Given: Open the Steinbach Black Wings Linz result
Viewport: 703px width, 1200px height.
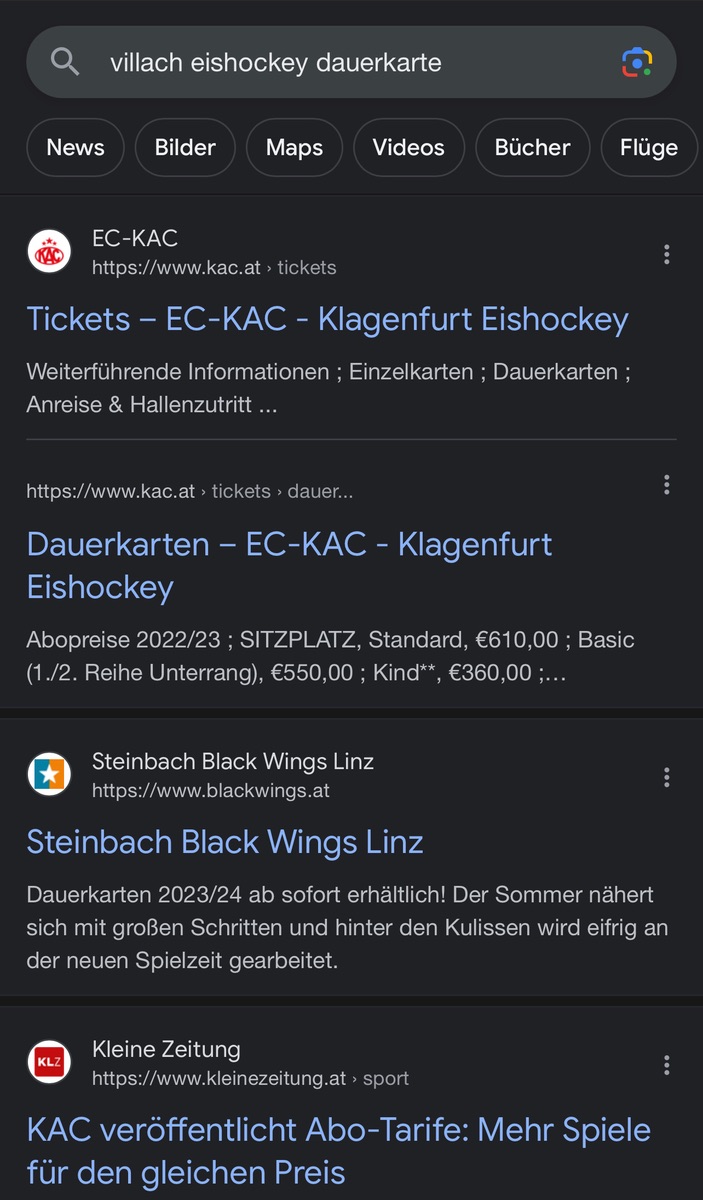Looking at the screenshot, I should point(225,841).
